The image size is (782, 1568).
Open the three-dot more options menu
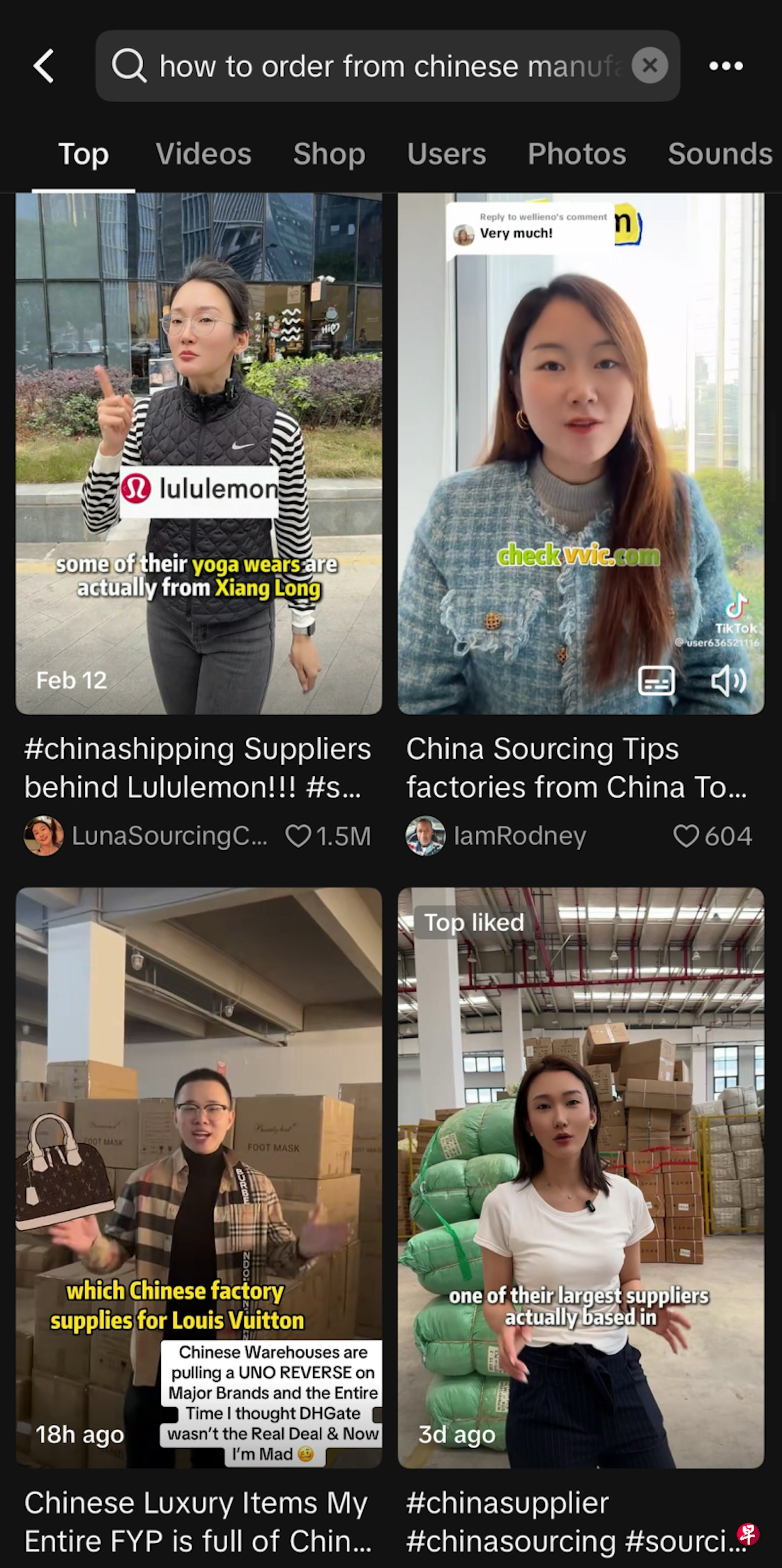[x=726, y=66]
